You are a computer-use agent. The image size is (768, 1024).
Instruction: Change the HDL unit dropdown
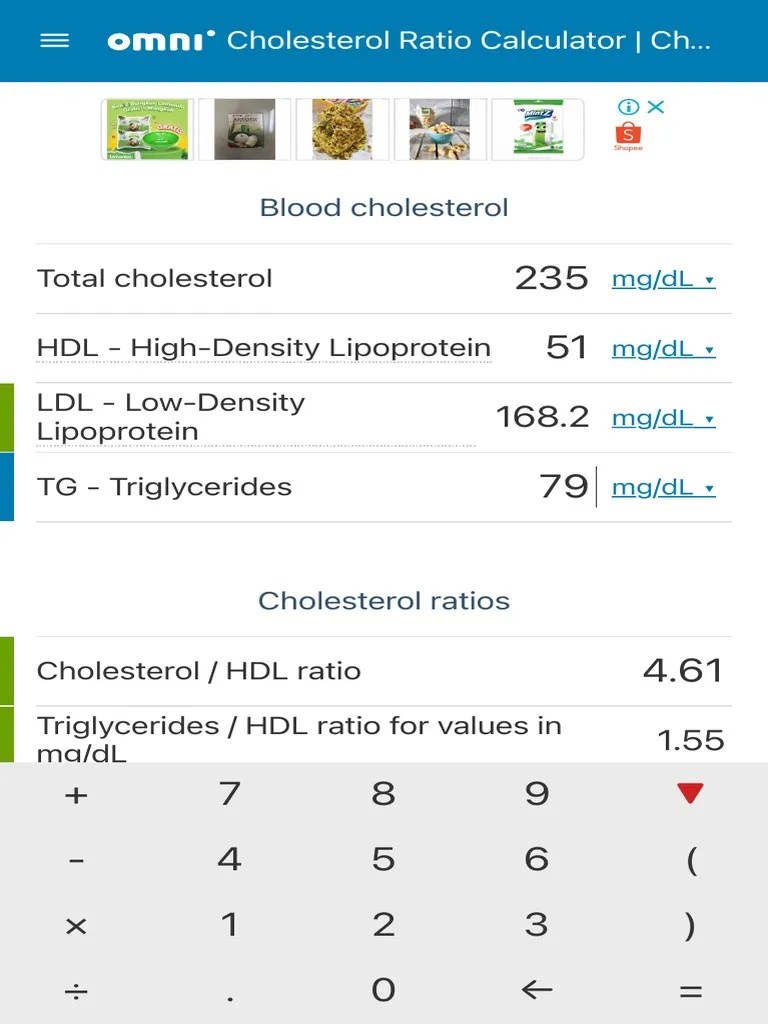pos(663,349)
